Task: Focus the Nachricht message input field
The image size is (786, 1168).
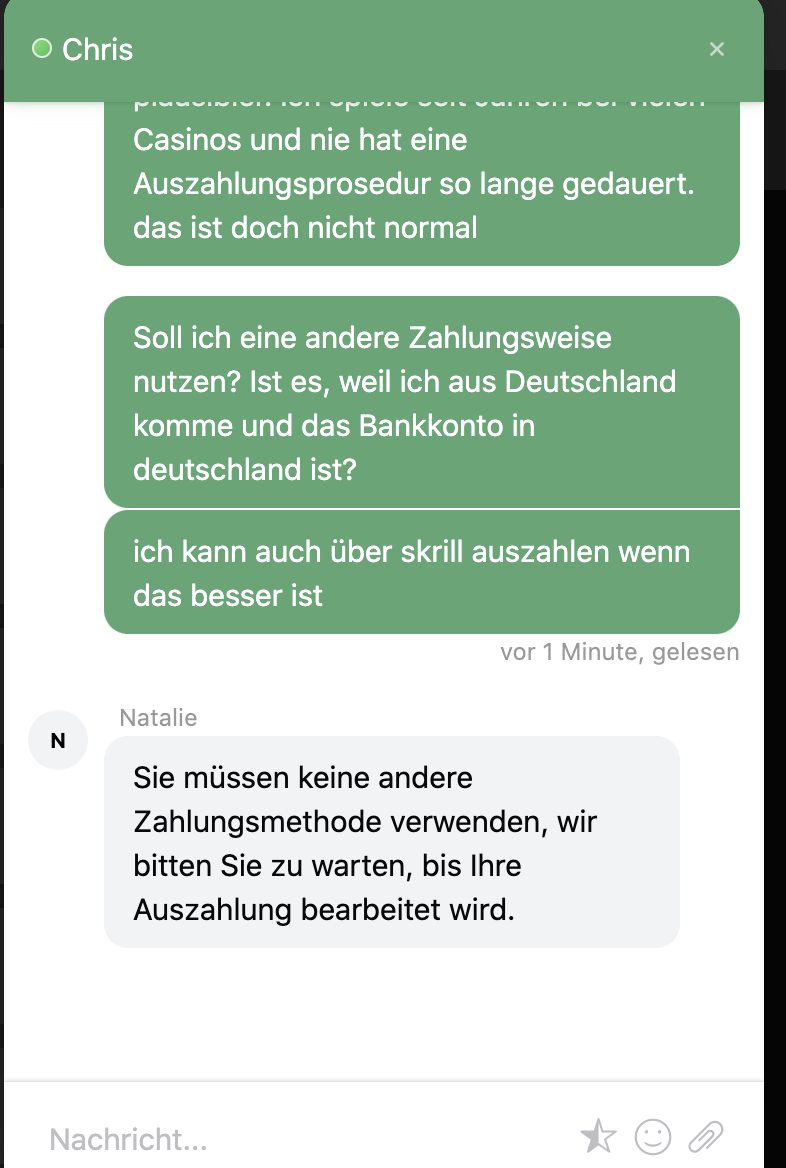Action: tap(300, 1138)
